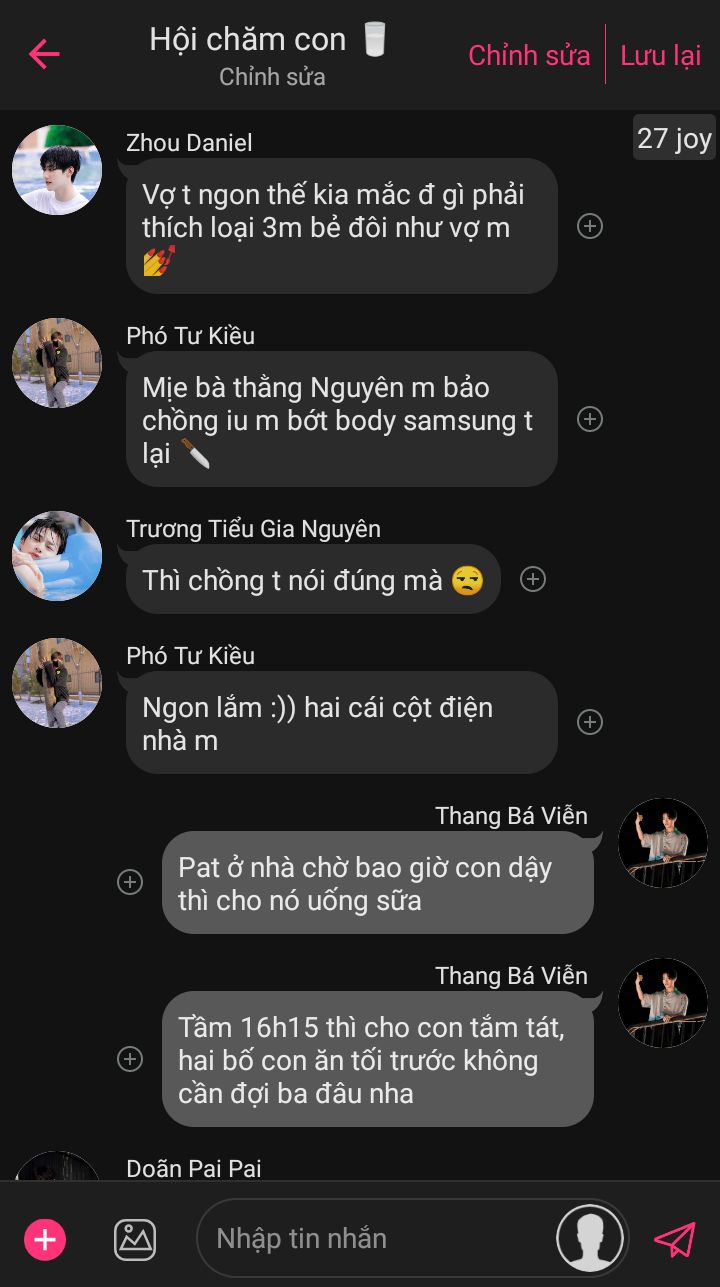
Task: Go back with the pink arrow
Action: pos(45,54)
